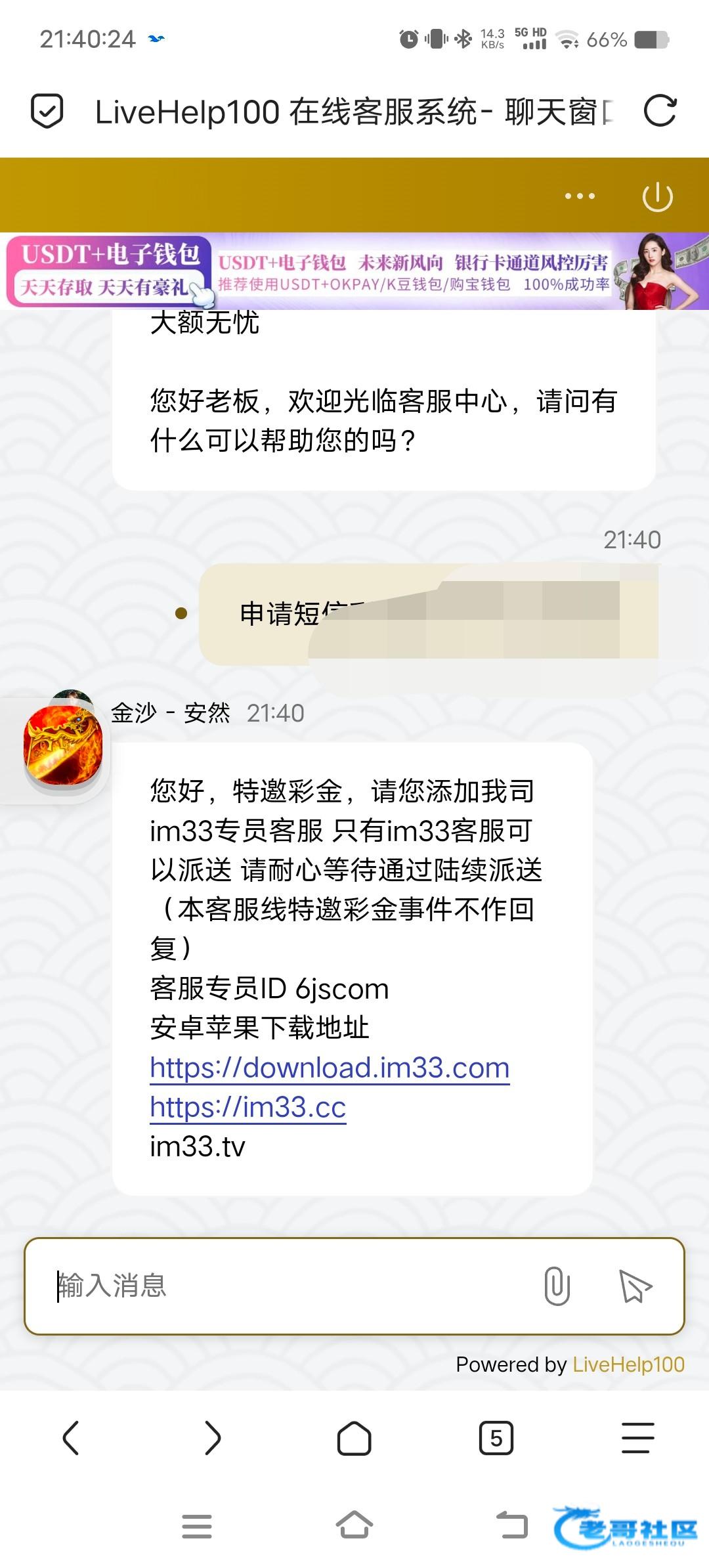Open the browser hamburger menu
The image size is (709, 1568).
coord(637,1438)
